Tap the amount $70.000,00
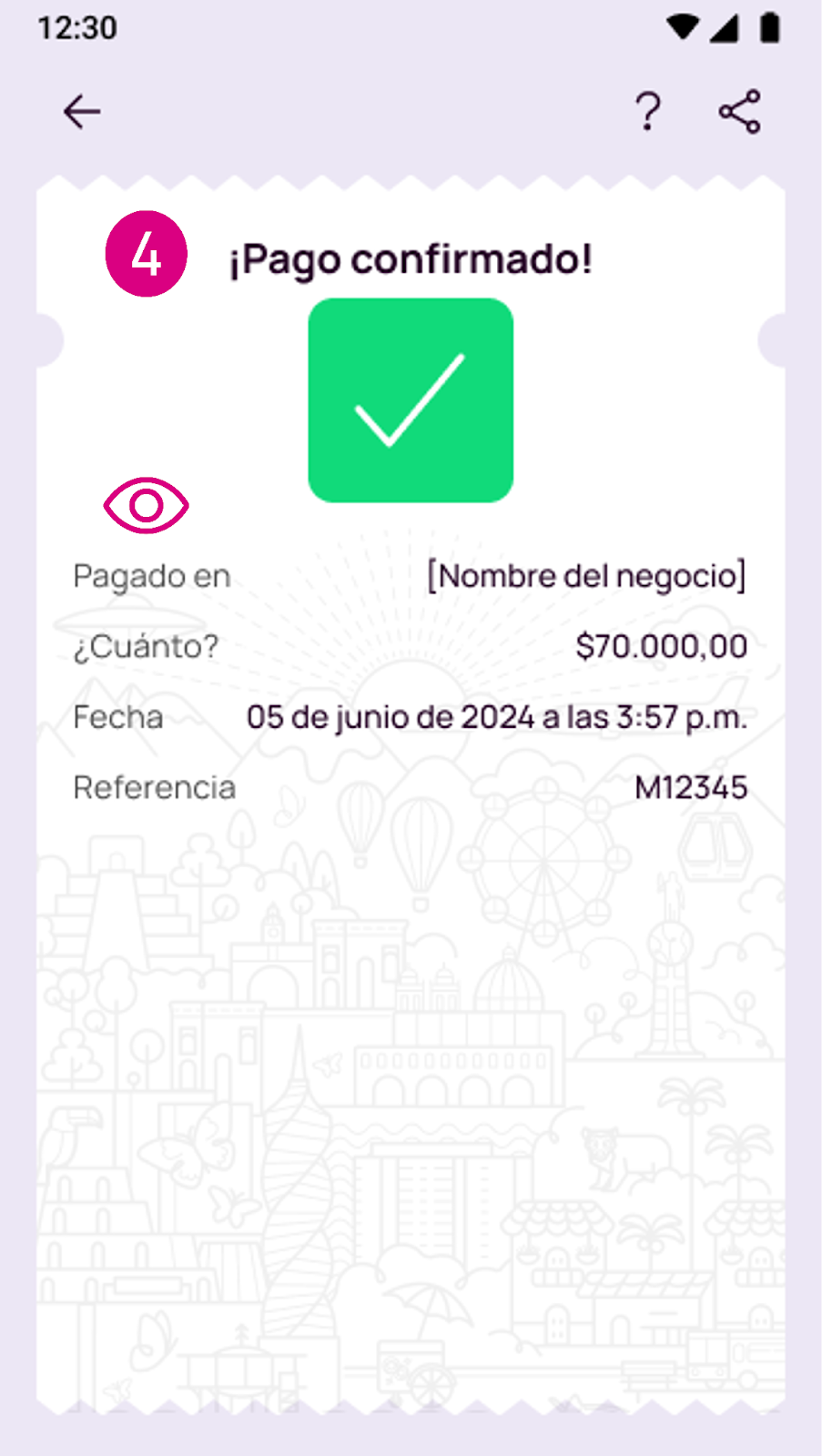Image resolution: width=822 pixels, height=1456 pixels. tap(662, 646)
